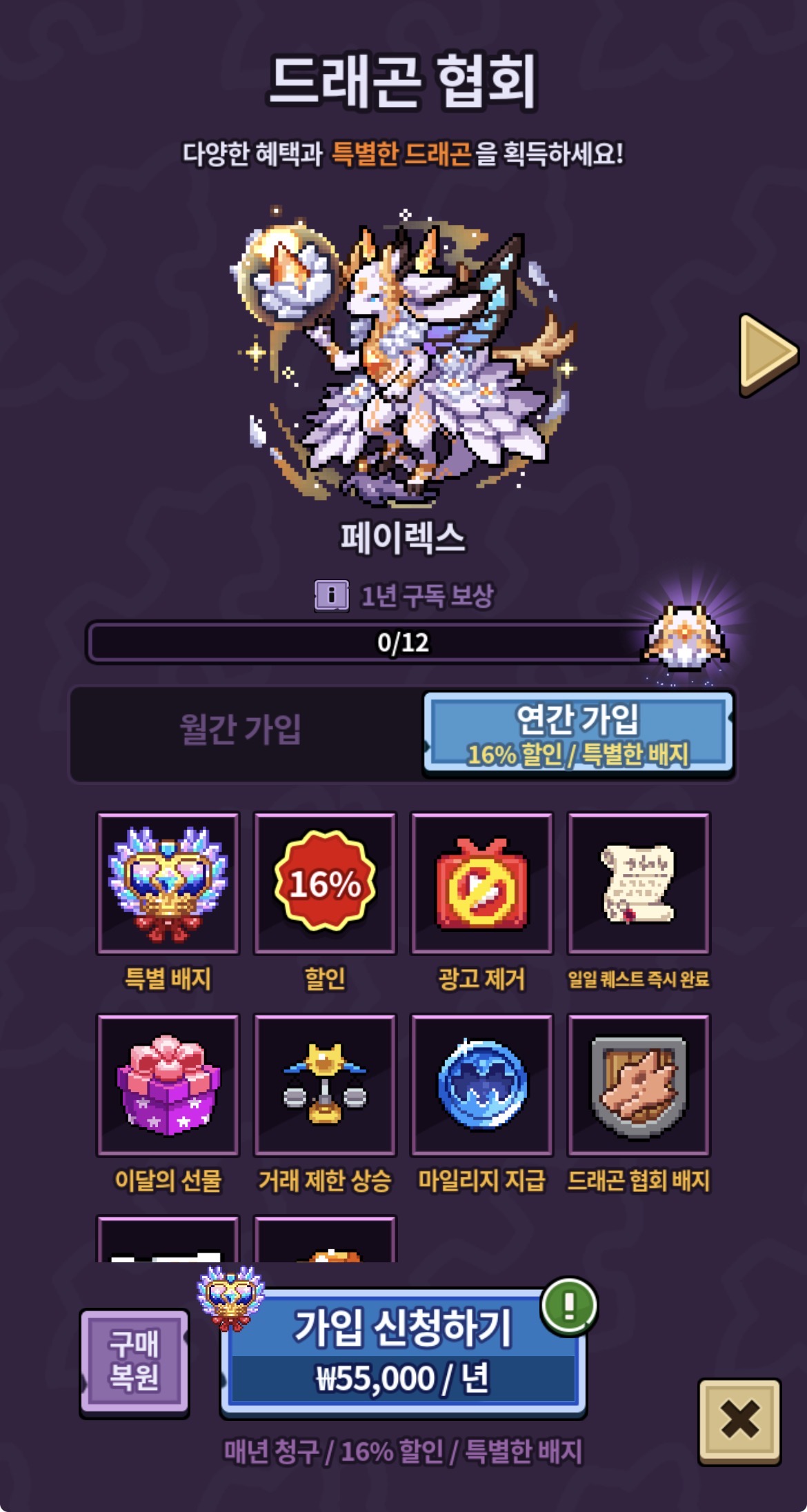The height and width of the screenshot is (1512, 807).
Task: View 일일 퀘스트 즉시 완료 benefit
Action: pyautogui.click(x=639, y=883)
